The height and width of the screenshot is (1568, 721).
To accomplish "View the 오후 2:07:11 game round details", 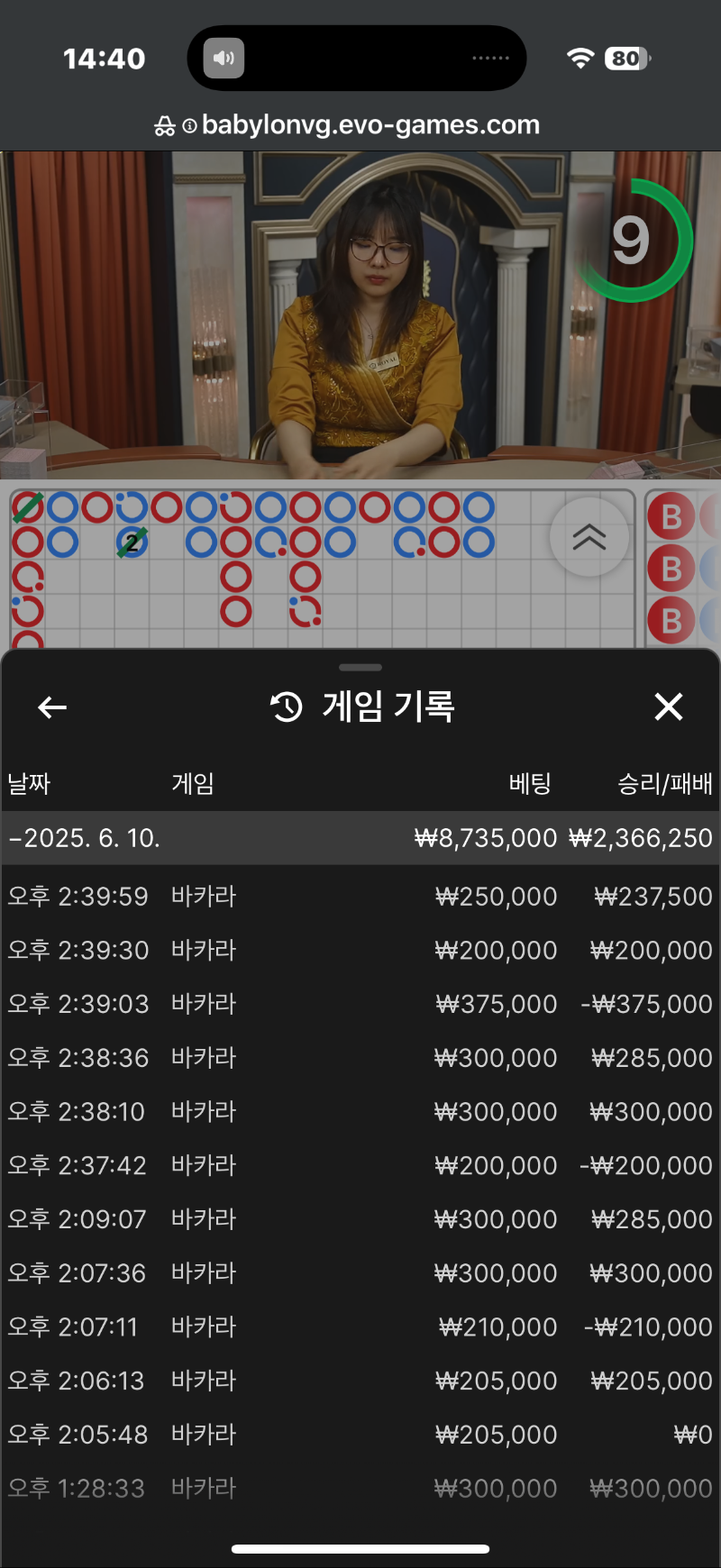I will coord(360,1326).
